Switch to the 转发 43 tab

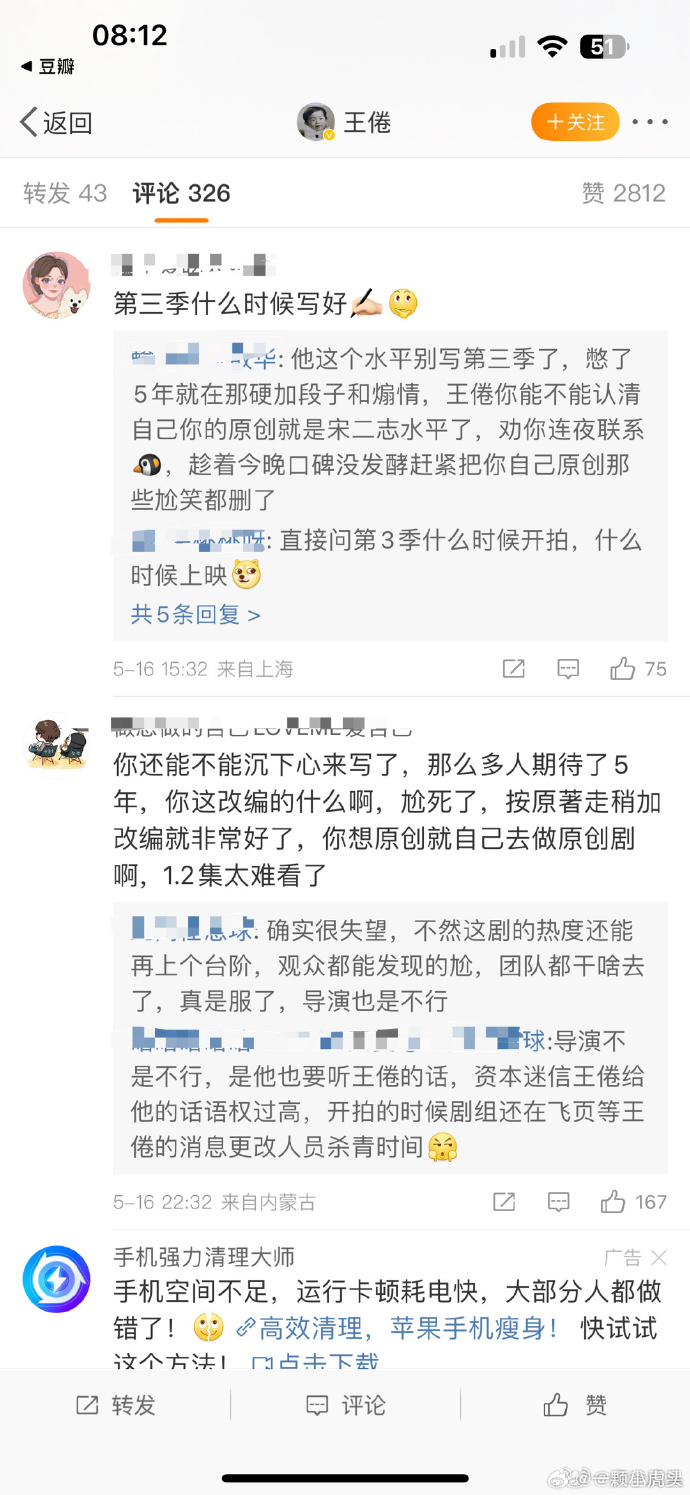[65, 193]
